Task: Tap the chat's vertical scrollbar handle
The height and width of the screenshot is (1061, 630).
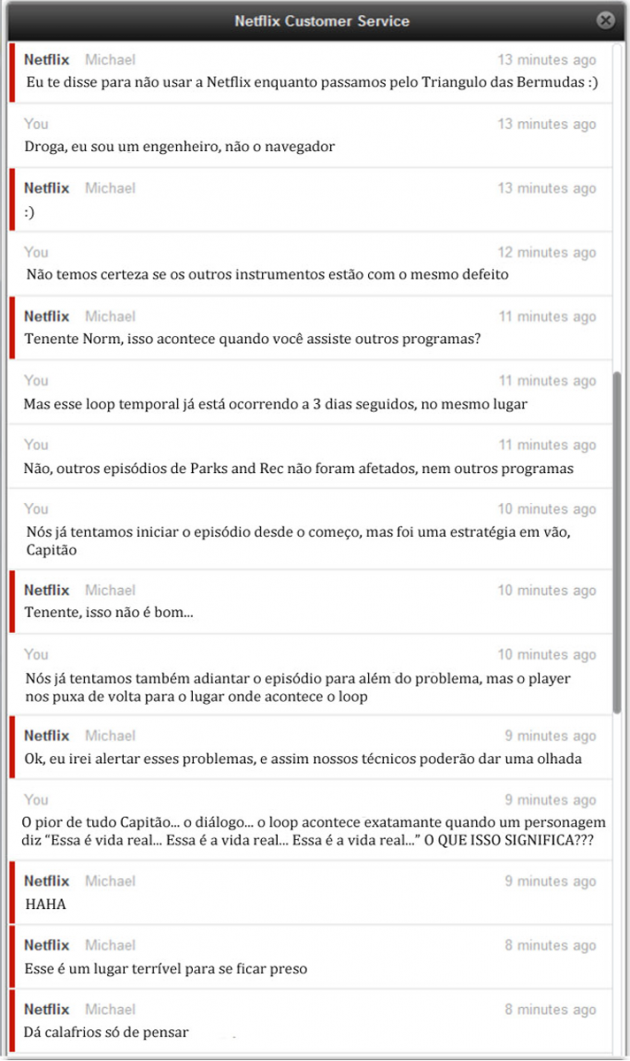Action: (617, 542)
